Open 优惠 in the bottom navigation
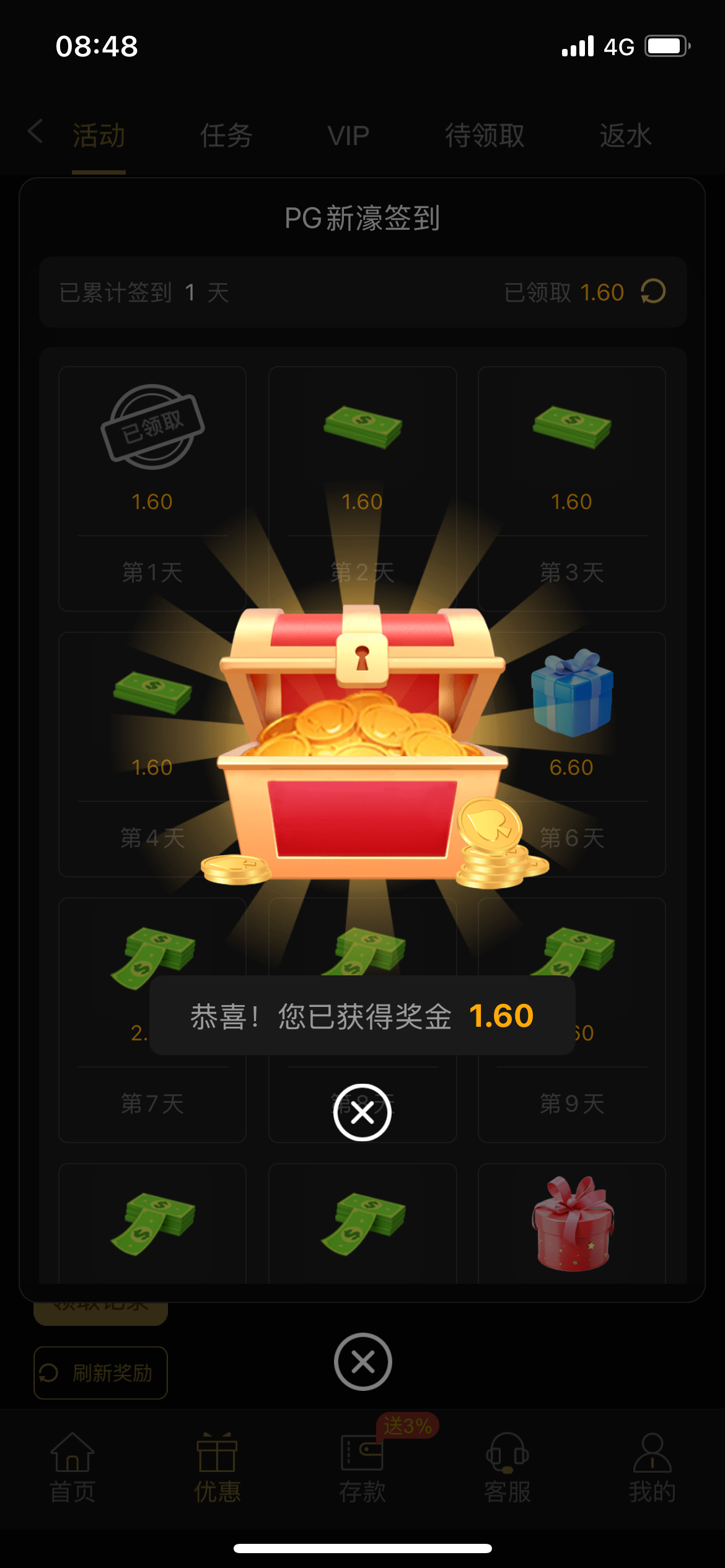Screen dimensions: 725x1568 [217, 1468]
